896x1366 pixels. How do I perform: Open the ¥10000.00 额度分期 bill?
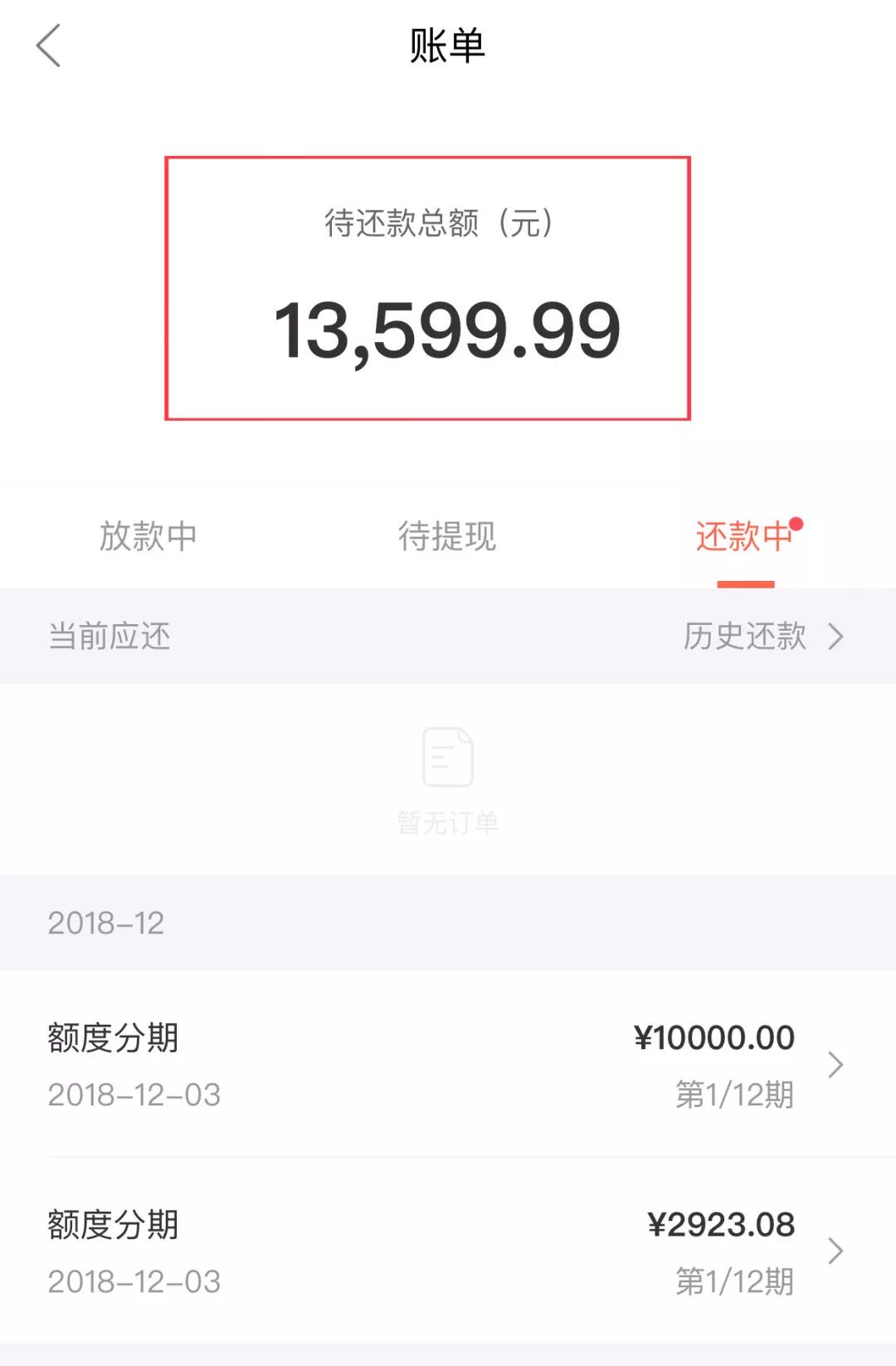coord(448,1065)
